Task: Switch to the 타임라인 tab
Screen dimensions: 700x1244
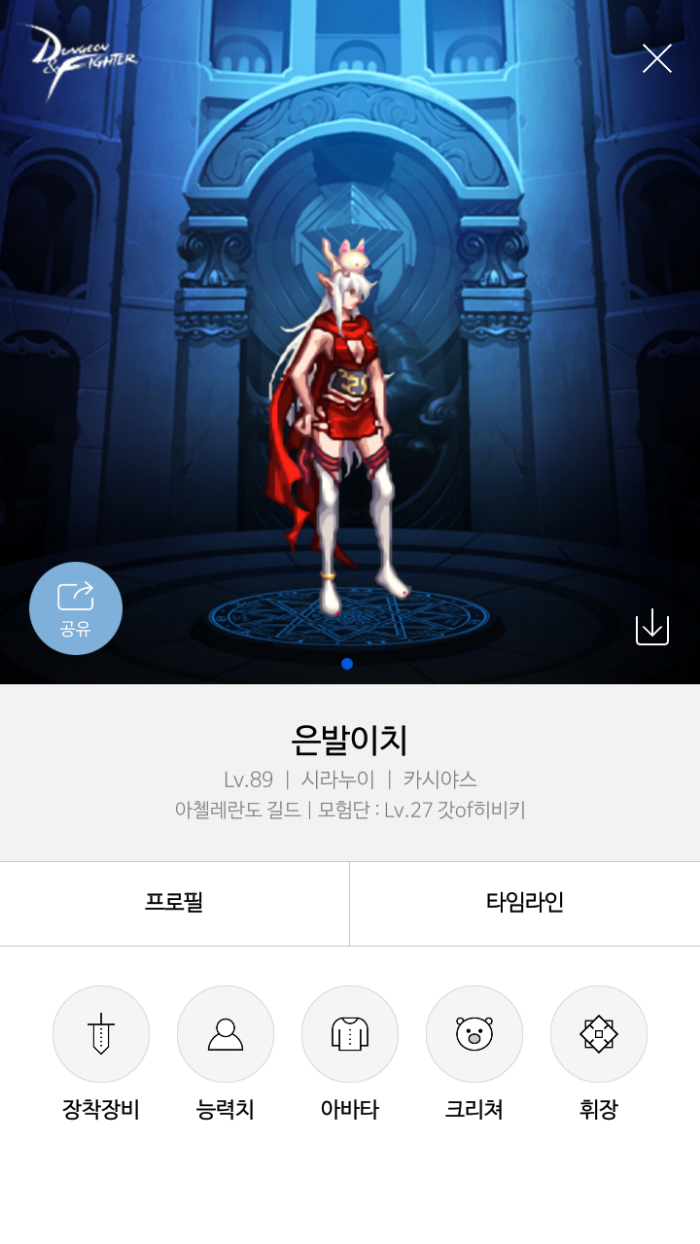Action: 525,903
